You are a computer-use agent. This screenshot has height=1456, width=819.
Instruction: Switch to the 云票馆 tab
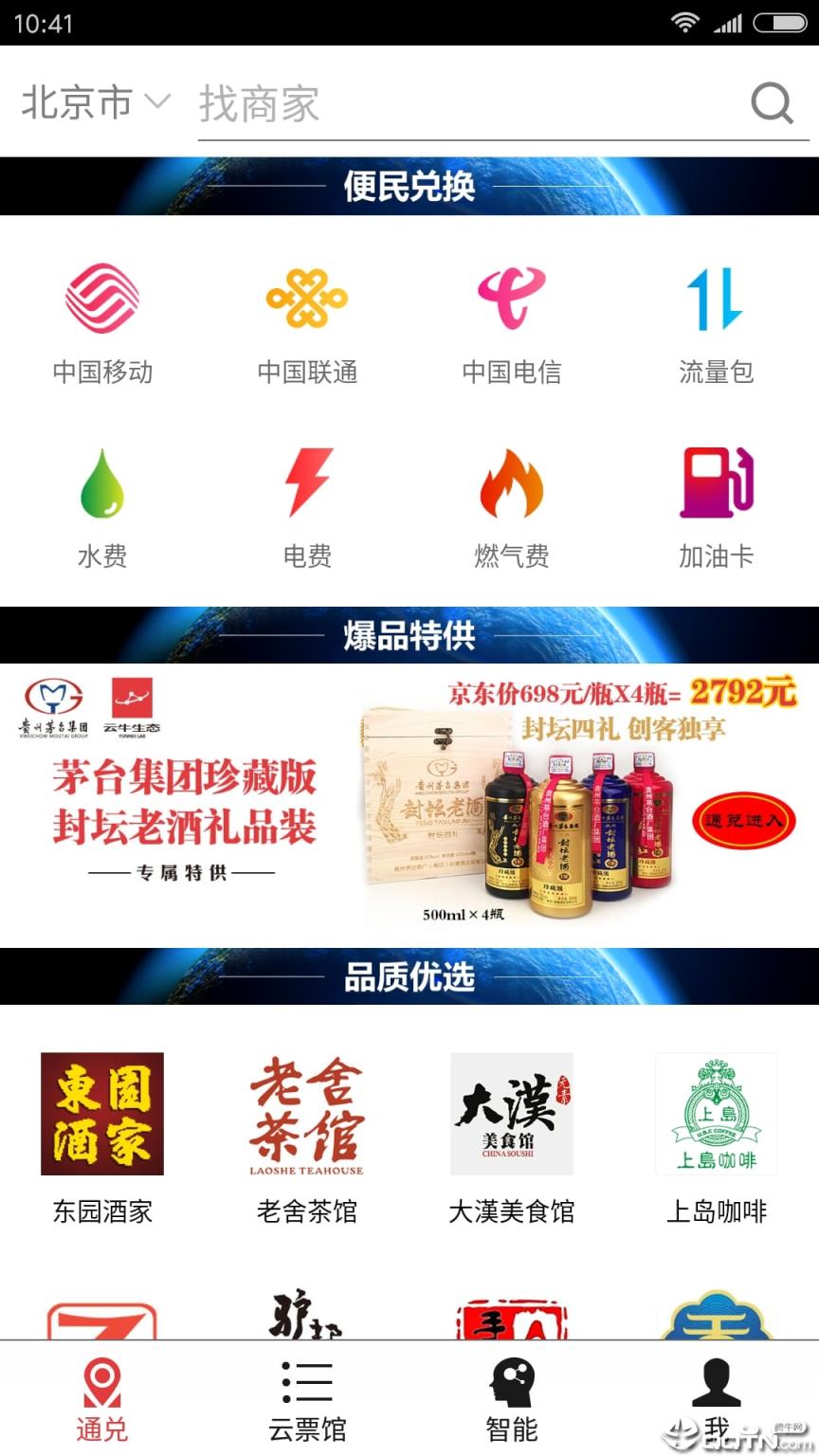pyautogui.click(x=306, y=1398)
